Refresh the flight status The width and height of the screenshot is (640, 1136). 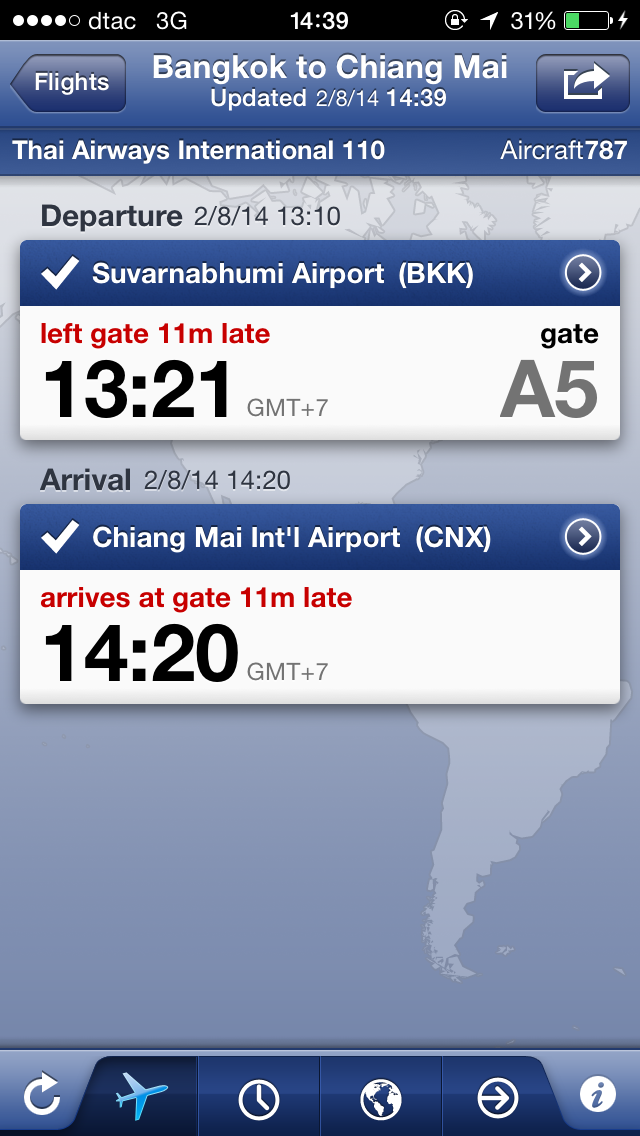[x=41, y=1097]
